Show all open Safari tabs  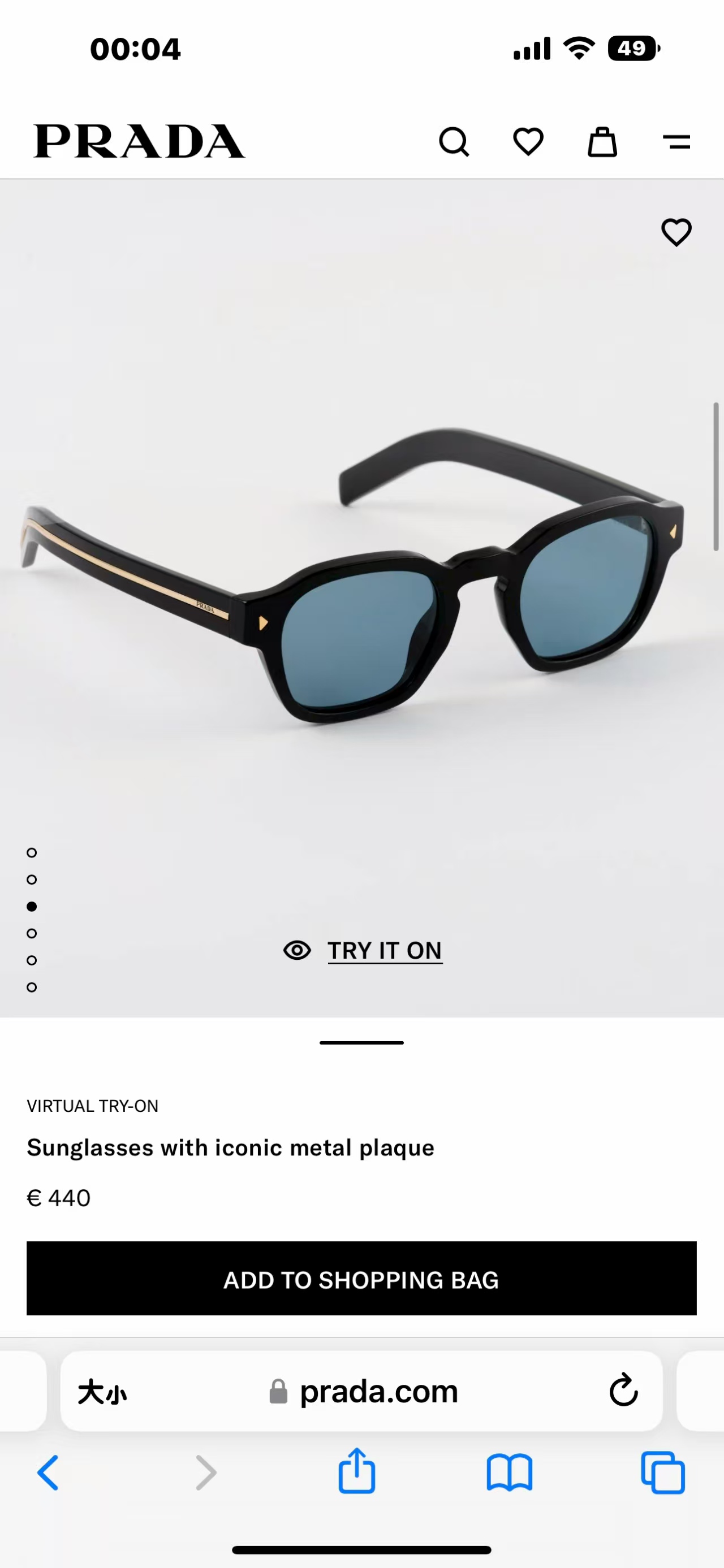click(x=662, y=1473)
